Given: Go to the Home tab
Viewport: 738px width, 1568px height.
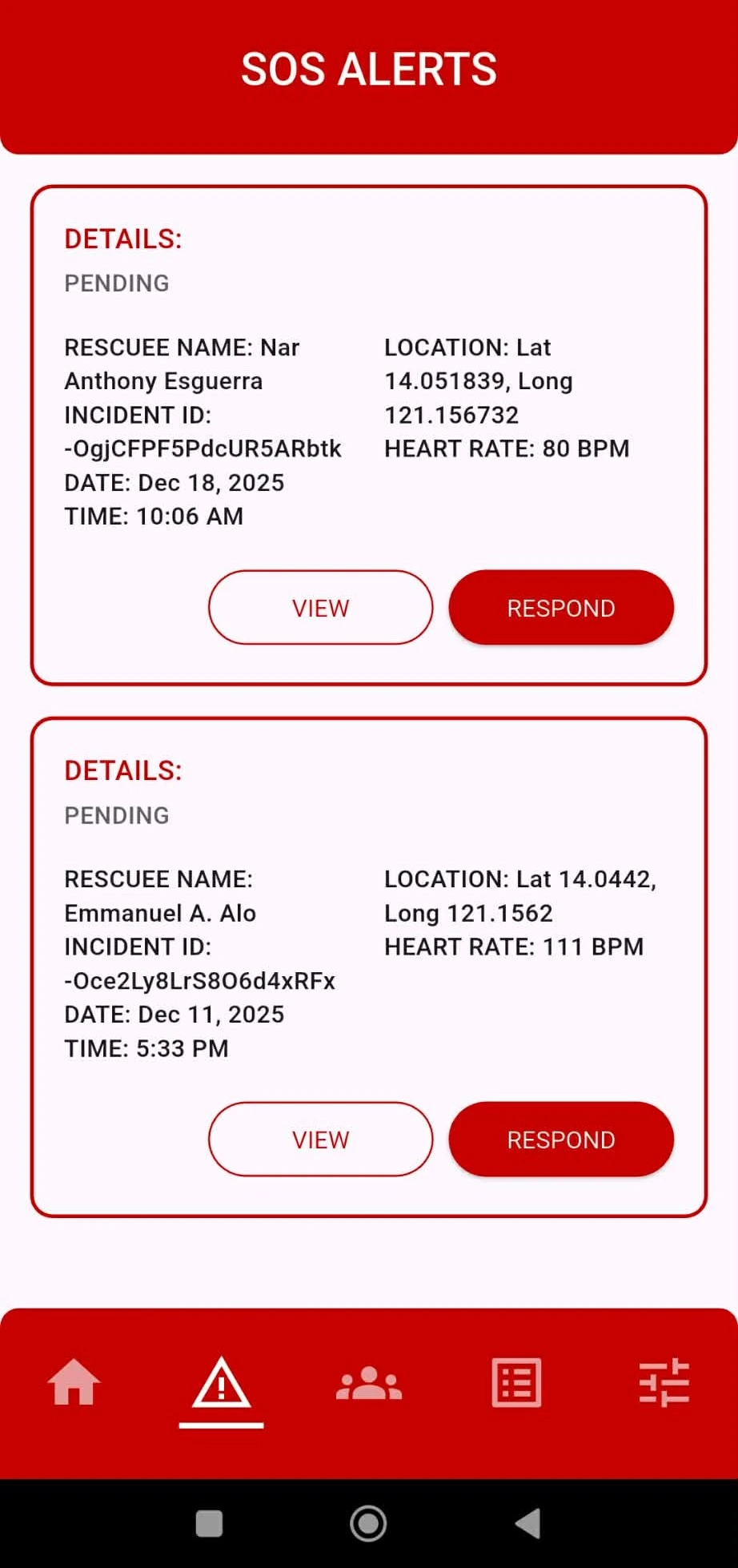Looking at the screenshot, I should [x=74, y=1383].
